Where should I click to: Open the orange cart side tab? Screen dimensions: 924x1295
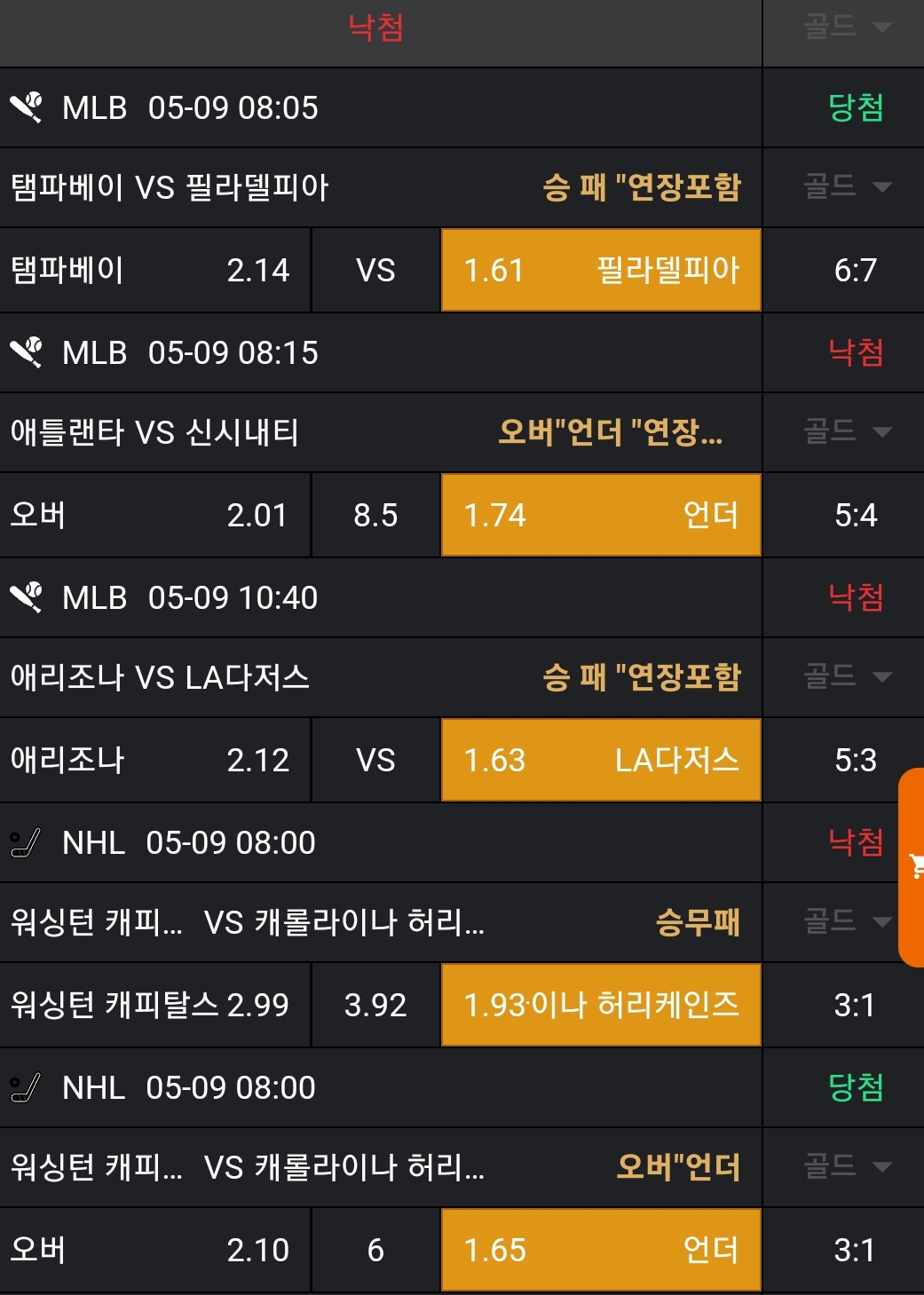(x=912, y=867)
